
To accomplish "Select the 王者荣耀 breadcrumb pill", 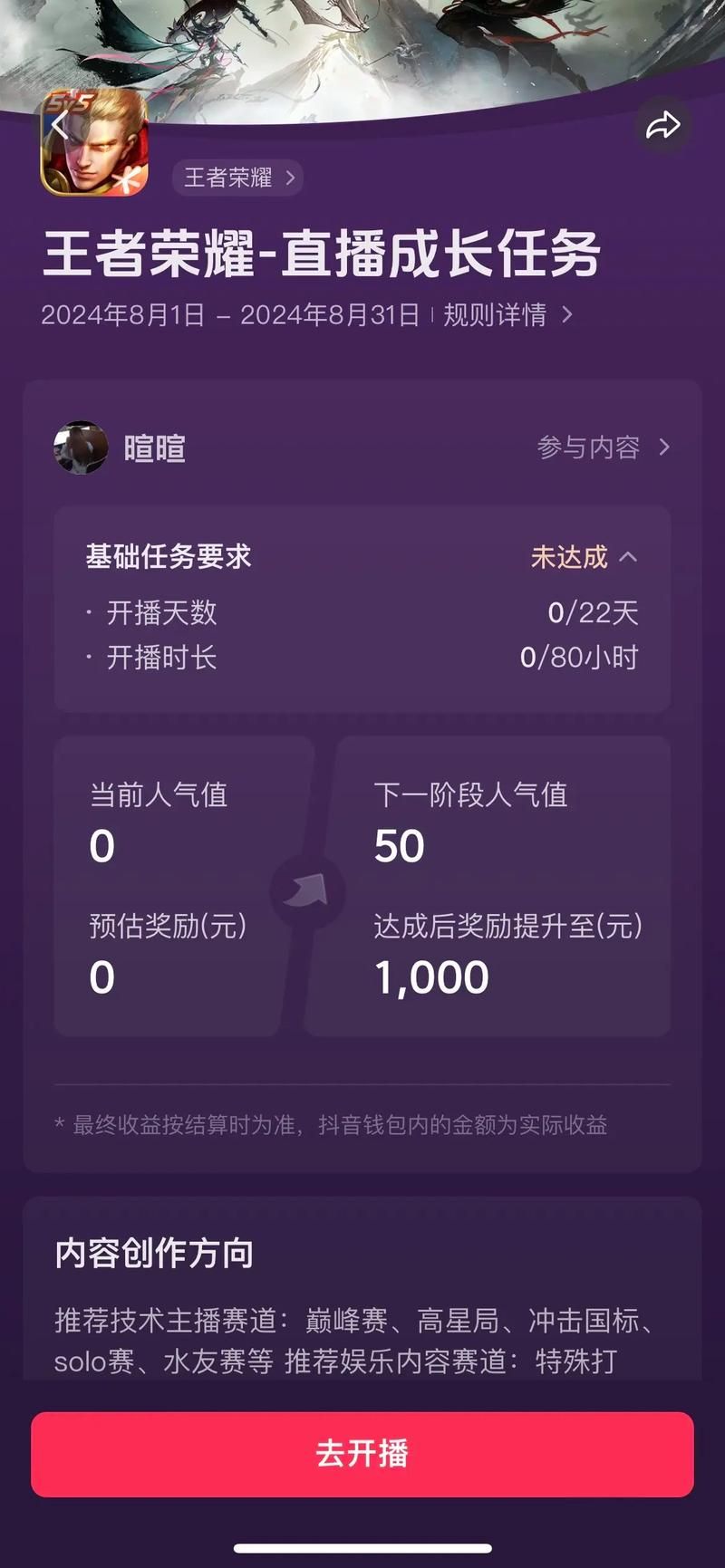I will (237, 178).
